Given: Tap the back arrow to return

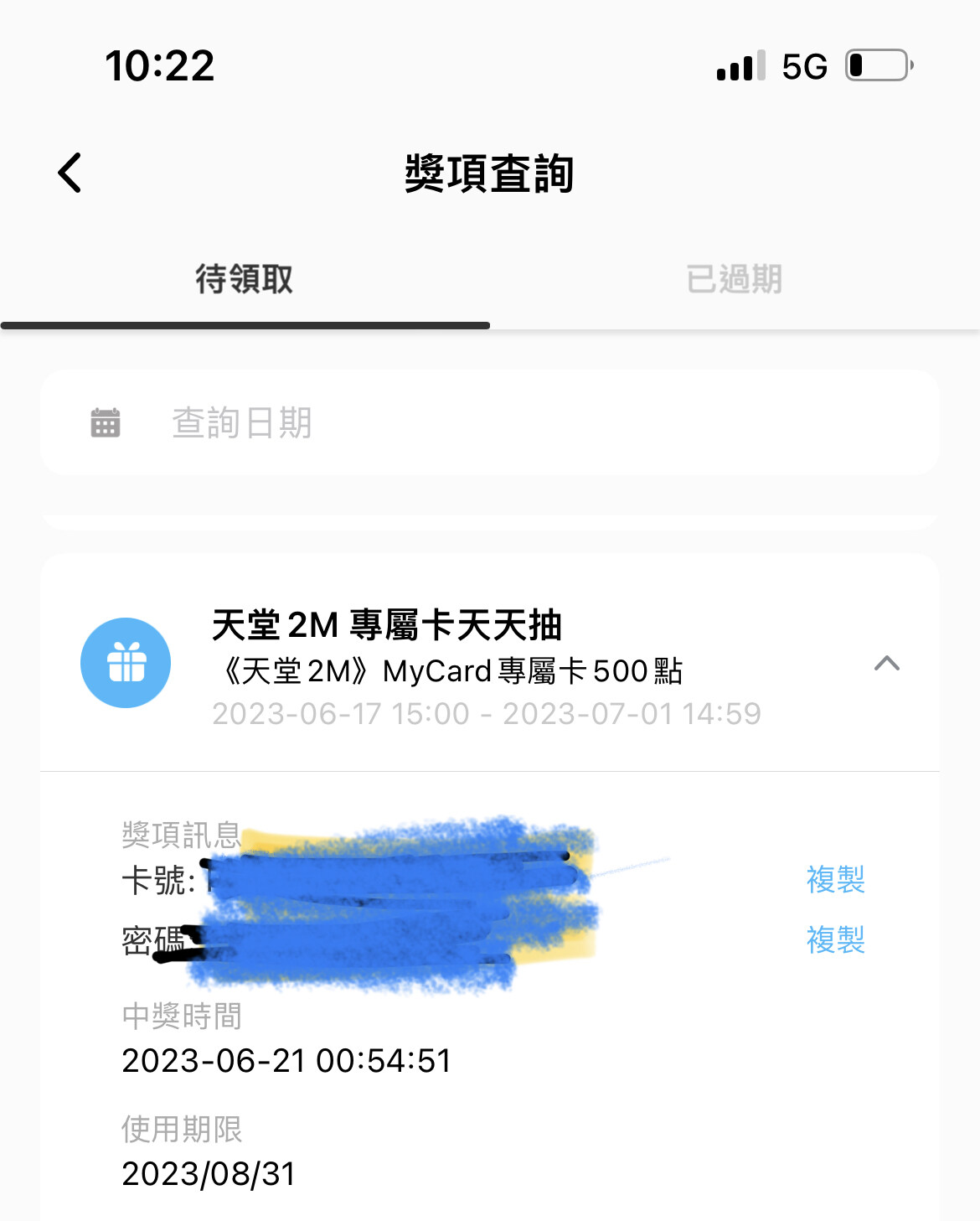Looking at the screenshot, I should point(70,173).
